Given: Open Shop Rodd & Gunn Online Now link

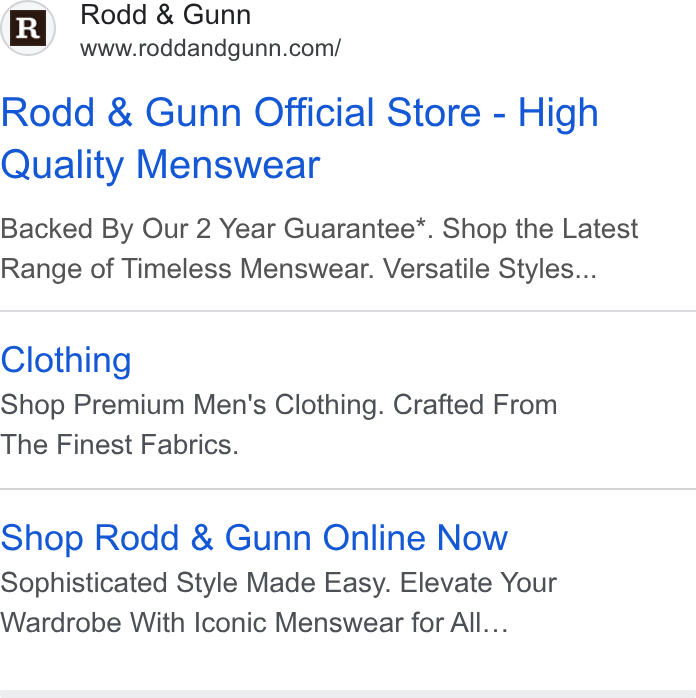Looking at the screenshot, I should (254, 538).
